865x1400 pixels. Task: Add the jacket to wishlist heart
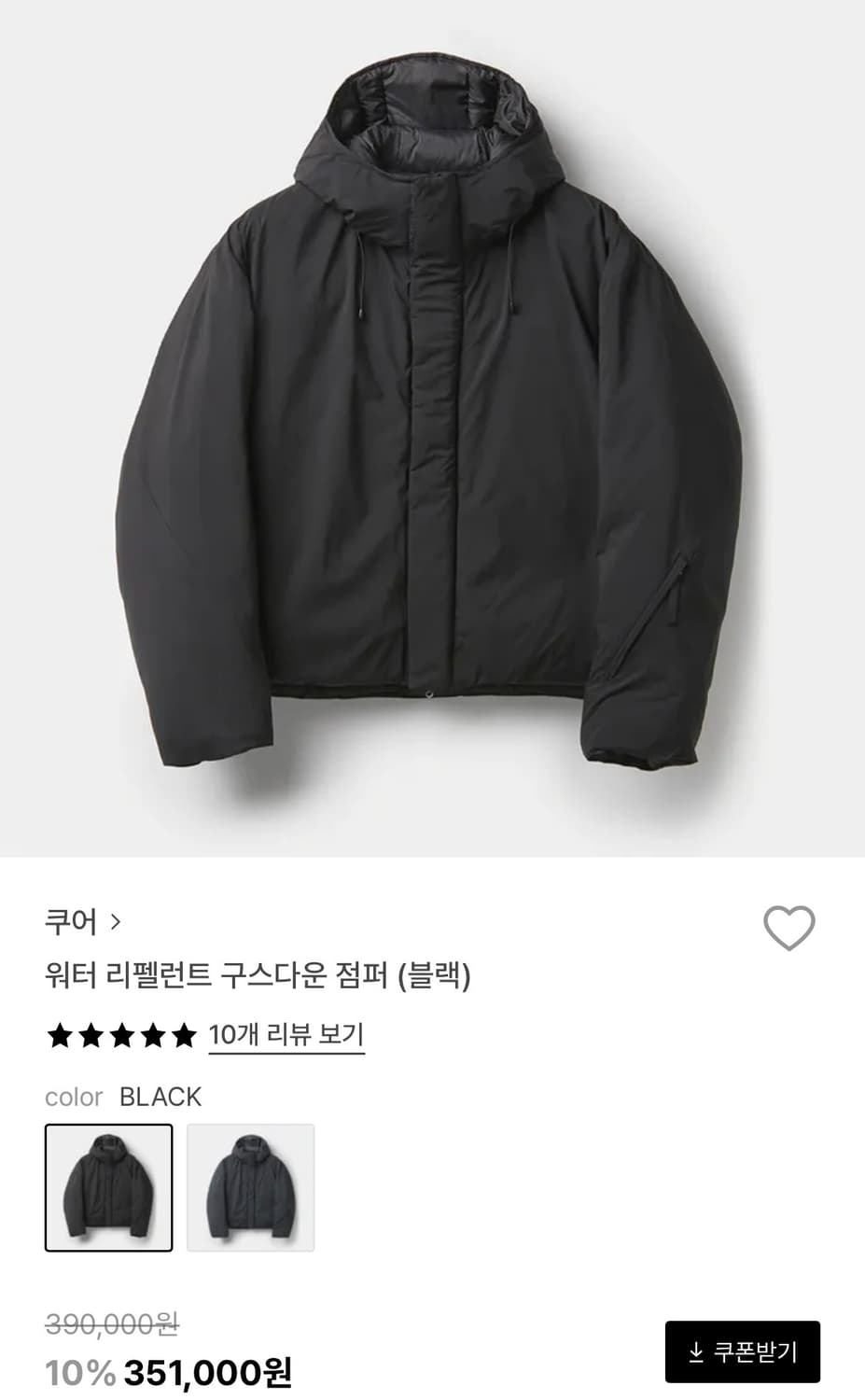(x=788, y=928)
